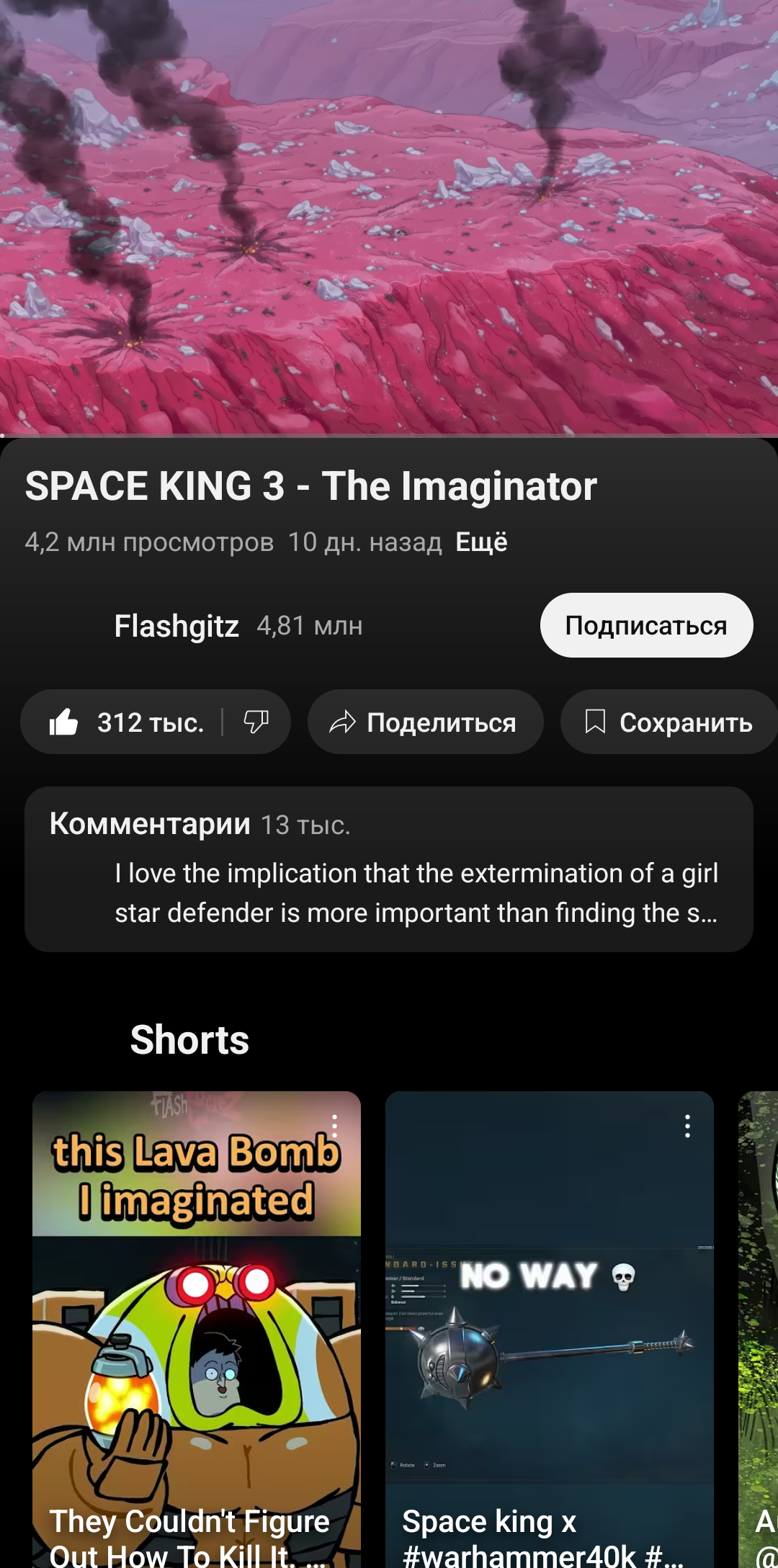Image resolution: width=778 pixels, height=1568 pixels.
Task: Open overflow menu on NO WAY short
Action: (x=688, y=1126)
